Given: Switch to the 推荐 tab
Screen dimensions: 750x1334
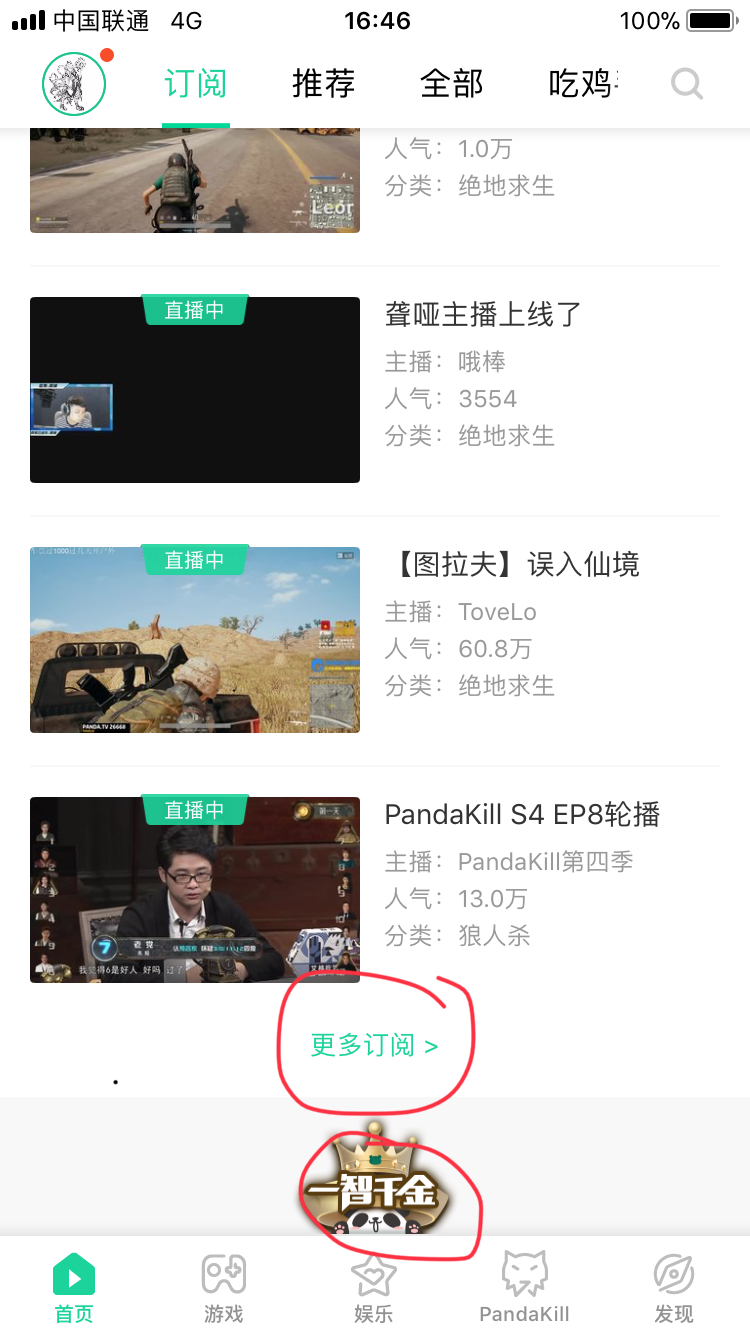Looking at the screenshot, I should [x=323, y=84].
